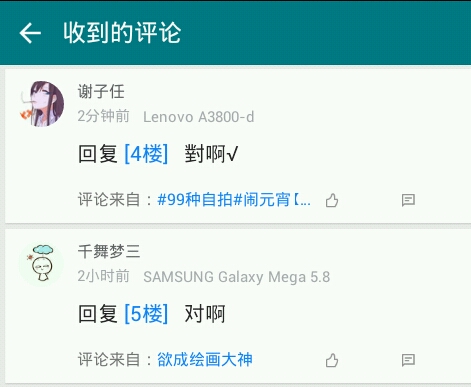The height and width of the screenshot is (387, 471).
Task: Open the [4楼] link in 谢子任's reply
Action: coord(146,154)
